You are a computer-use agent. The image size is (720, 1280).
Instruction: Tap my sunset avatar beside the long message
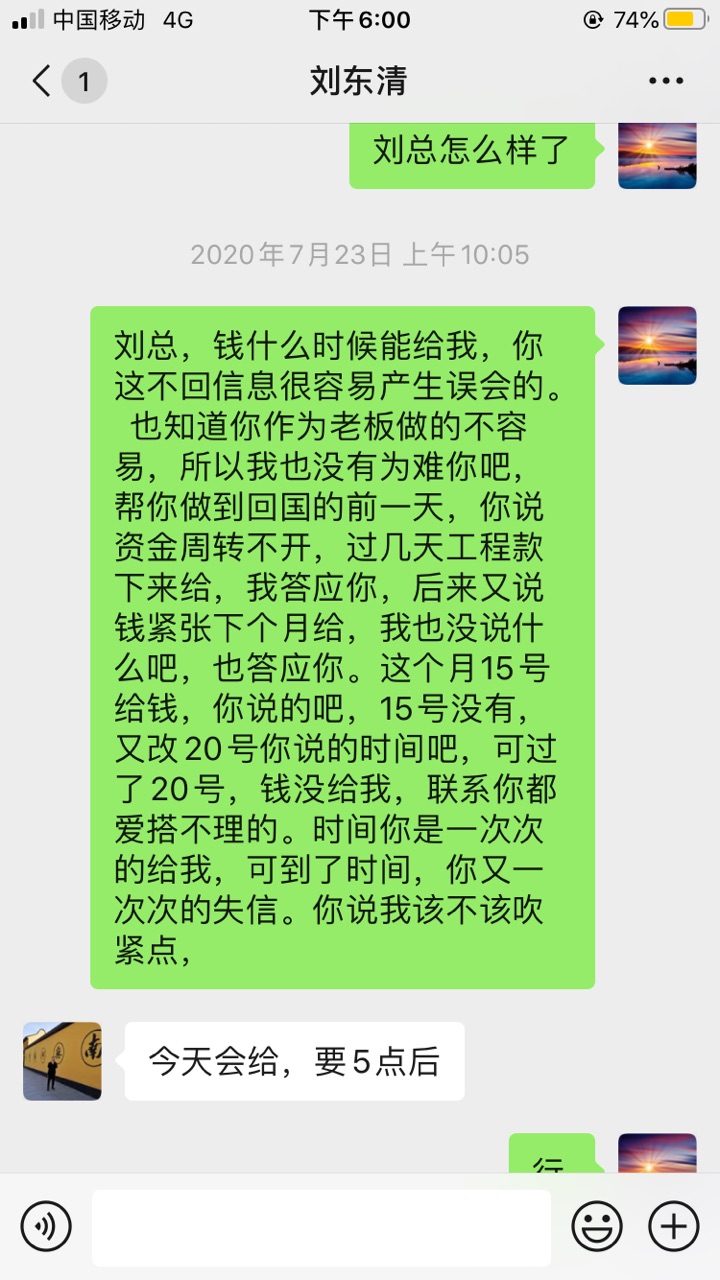[x=657, y=345]
